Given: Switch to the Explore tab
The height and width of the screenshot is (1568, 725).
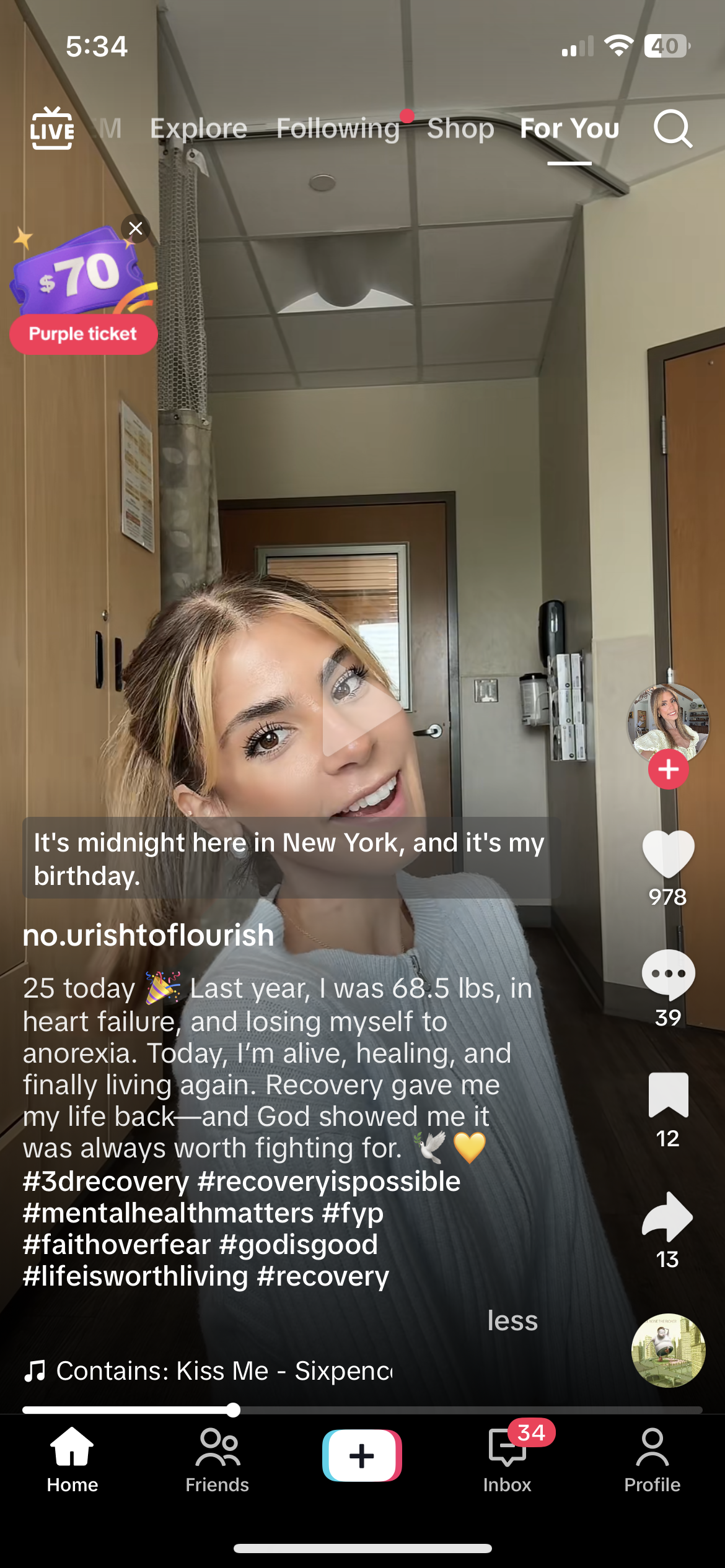Looking at the screenshot, I should point(198,128).
